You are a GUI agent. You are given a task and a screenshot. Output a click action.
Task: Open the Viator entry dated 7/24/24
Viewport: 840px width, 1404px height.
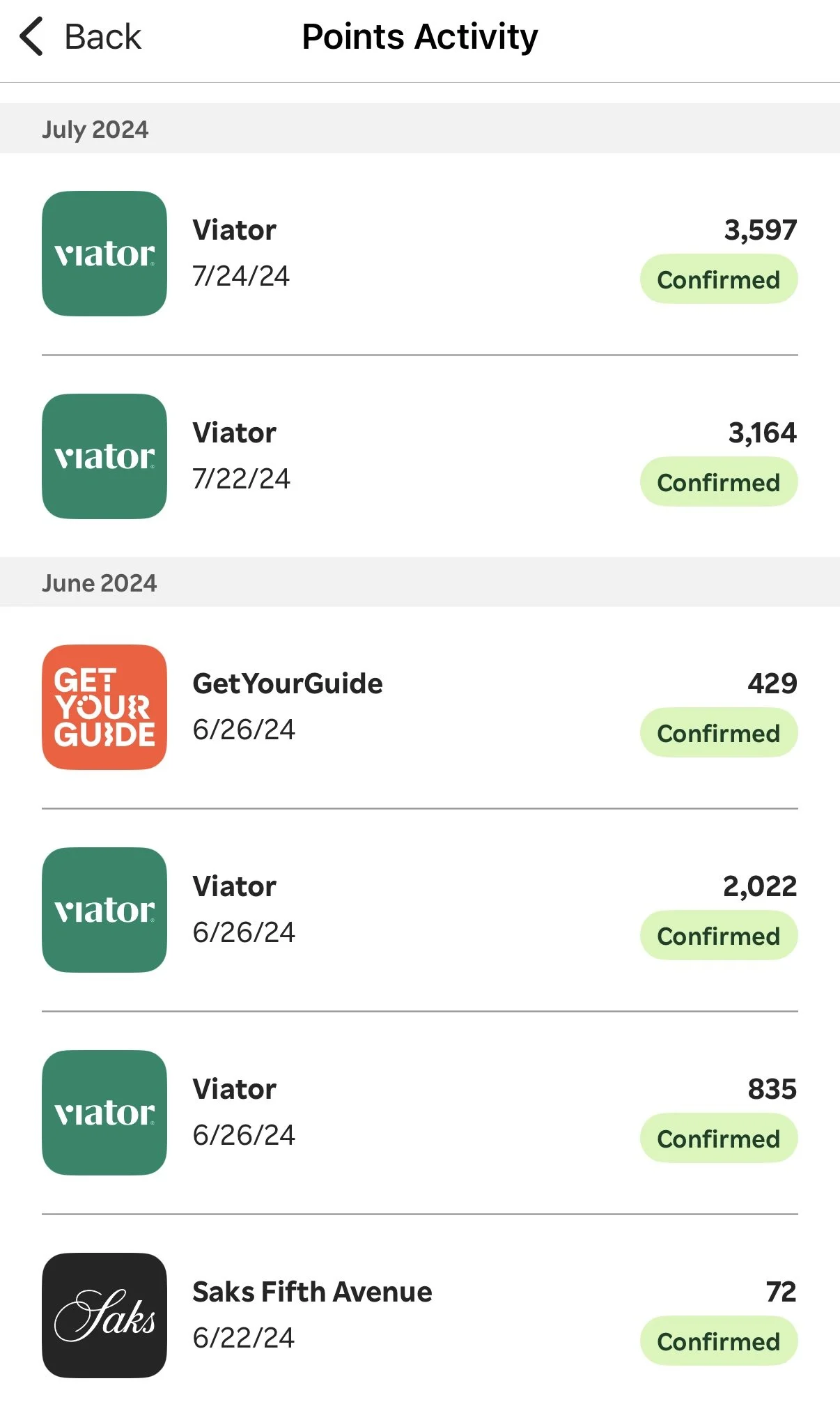(419, 254)
